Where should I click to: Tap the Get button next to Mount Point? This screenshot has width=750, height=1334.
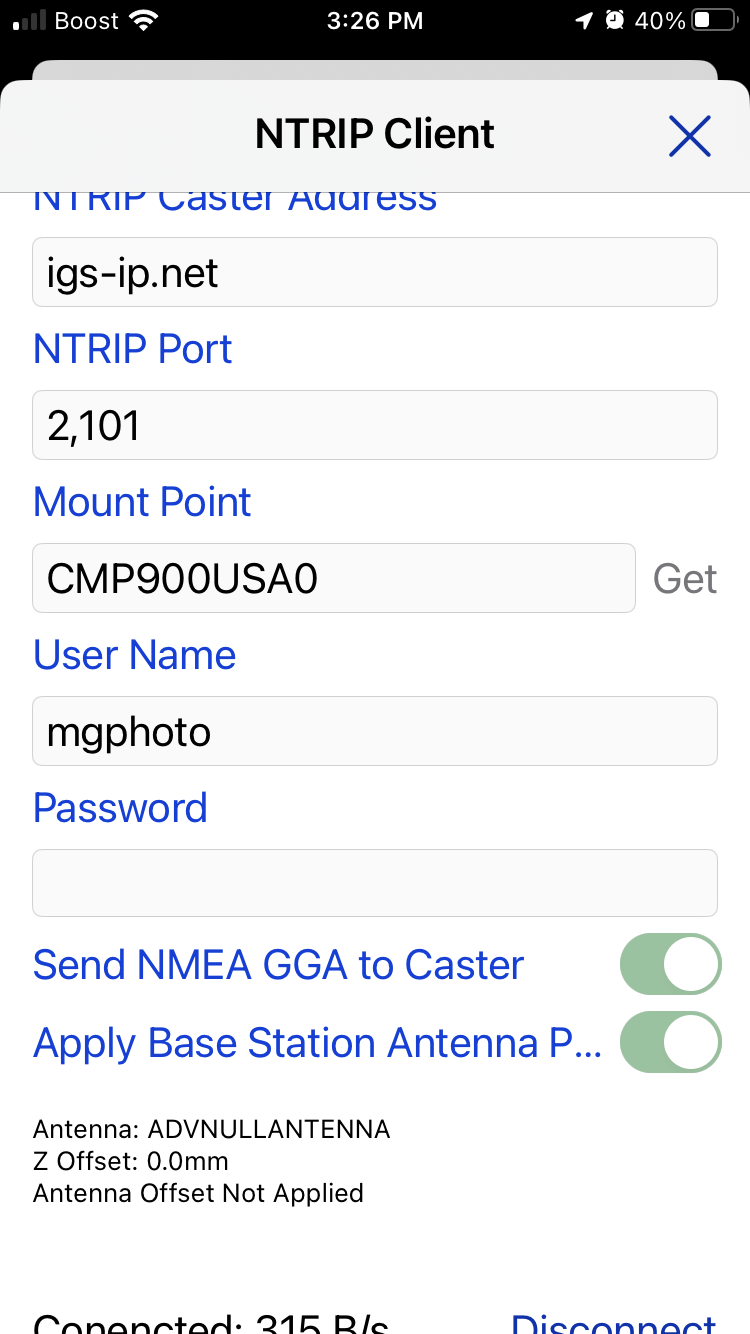[685, 578]
